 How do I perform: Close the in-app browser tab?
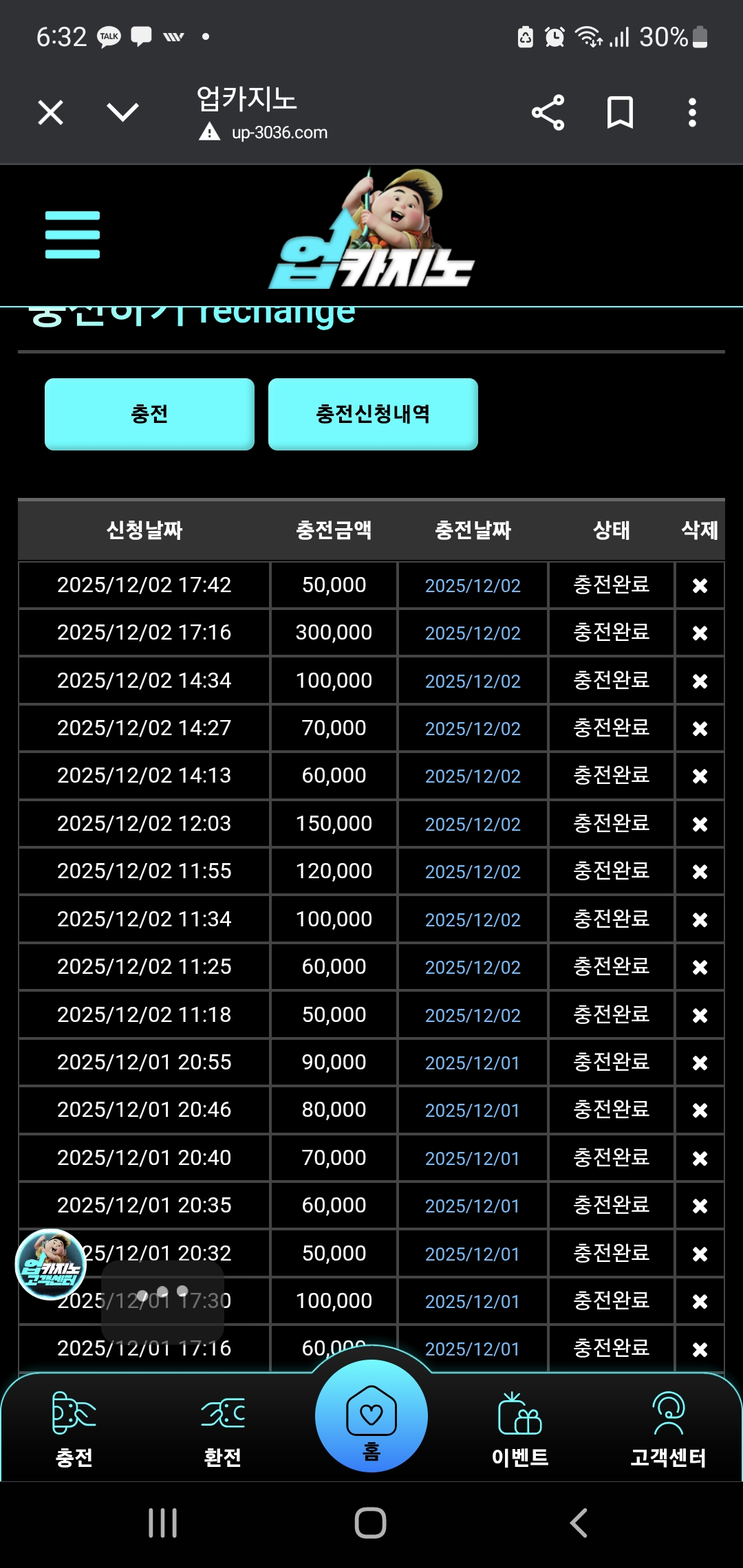click(x=50, y=112)
